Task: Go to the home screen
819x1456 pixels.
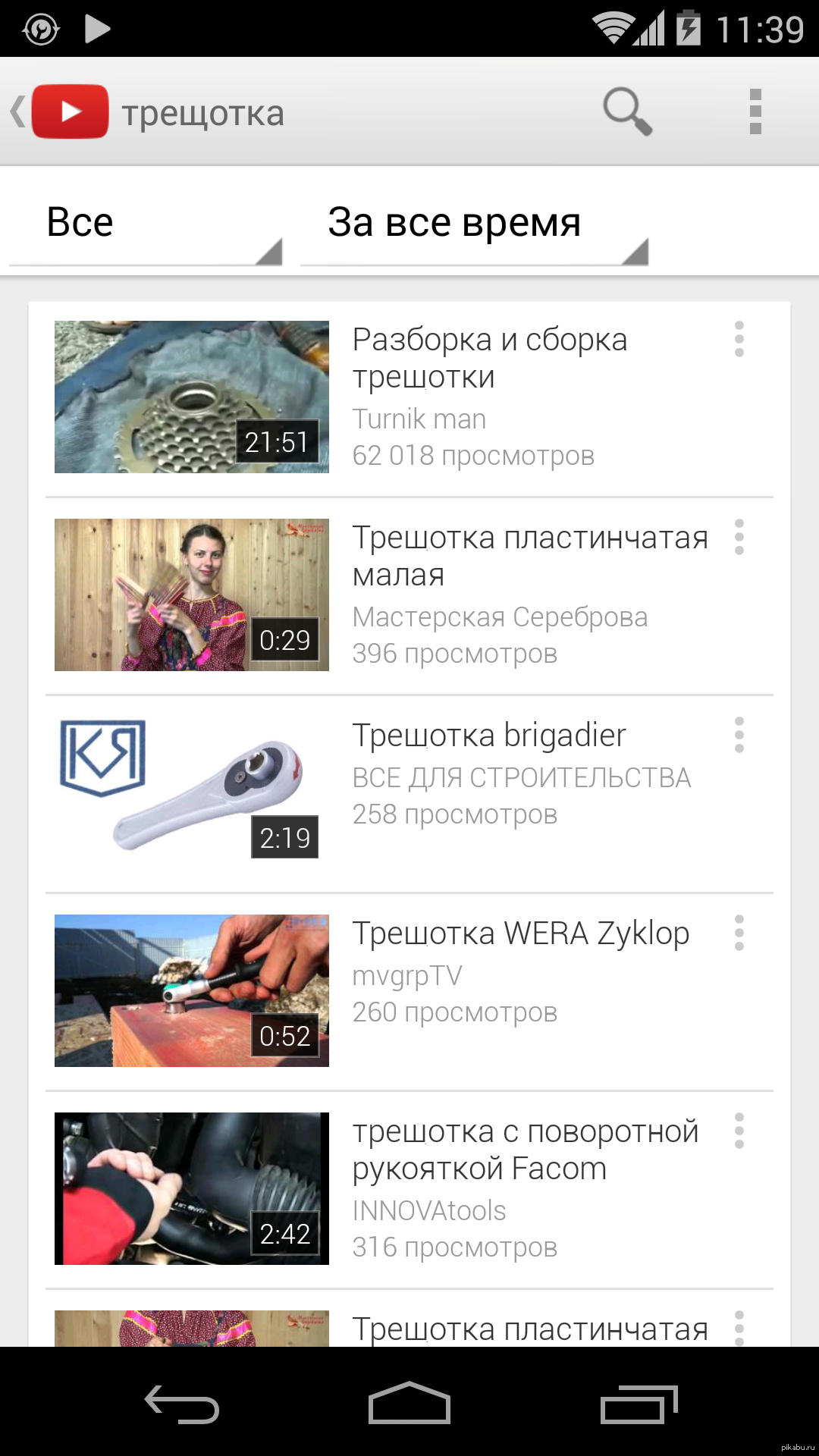Action: click(409, 1404)
